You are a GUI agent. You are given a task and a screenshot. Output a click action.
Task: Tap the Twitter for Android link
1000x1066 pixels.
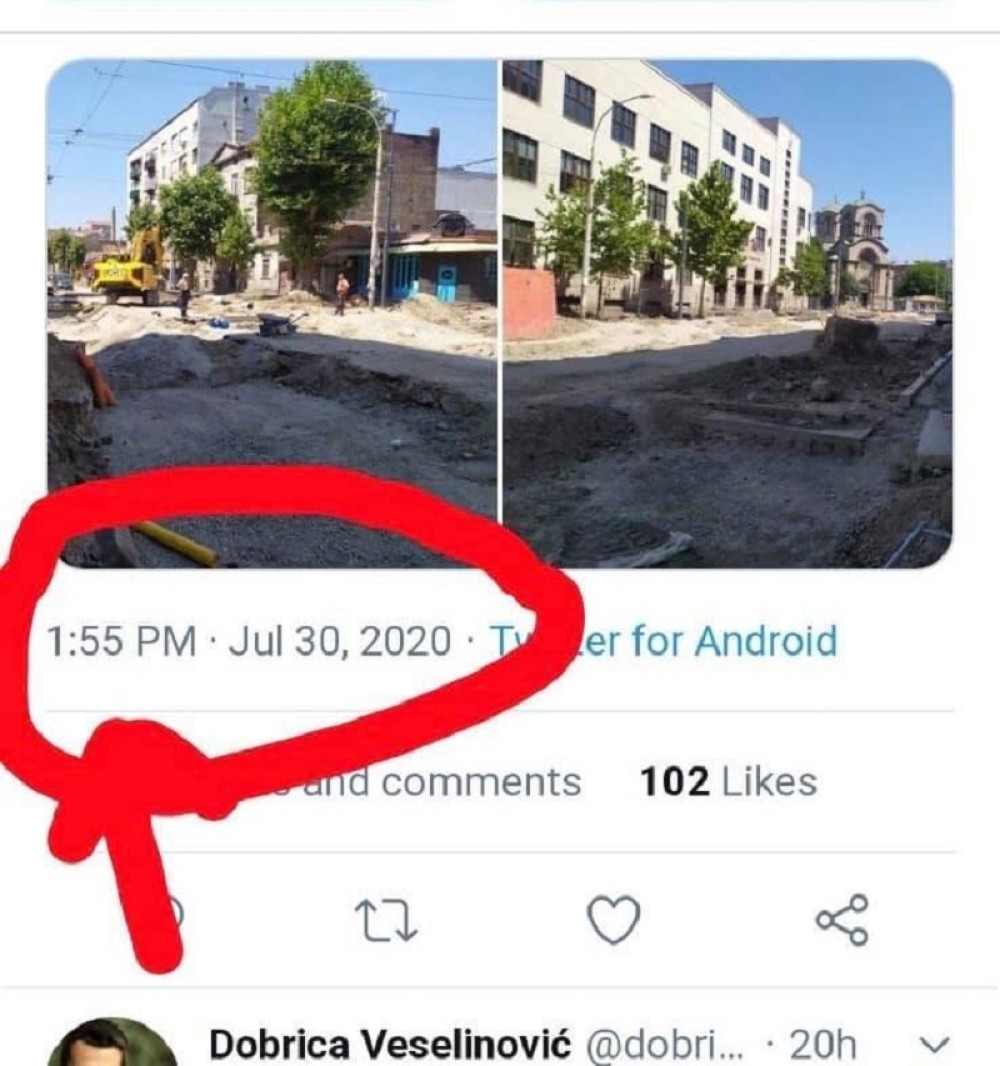click(x=700, y=640)
